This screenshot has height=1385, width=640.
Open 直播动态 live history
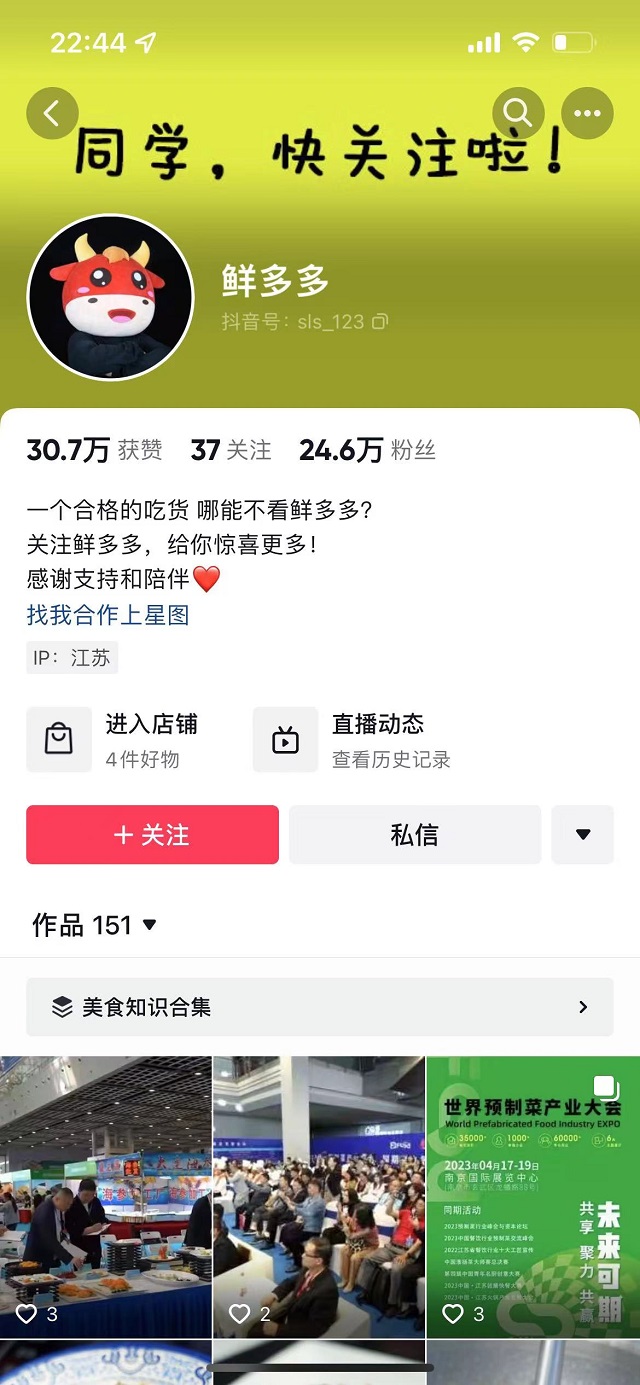(360, 740)
